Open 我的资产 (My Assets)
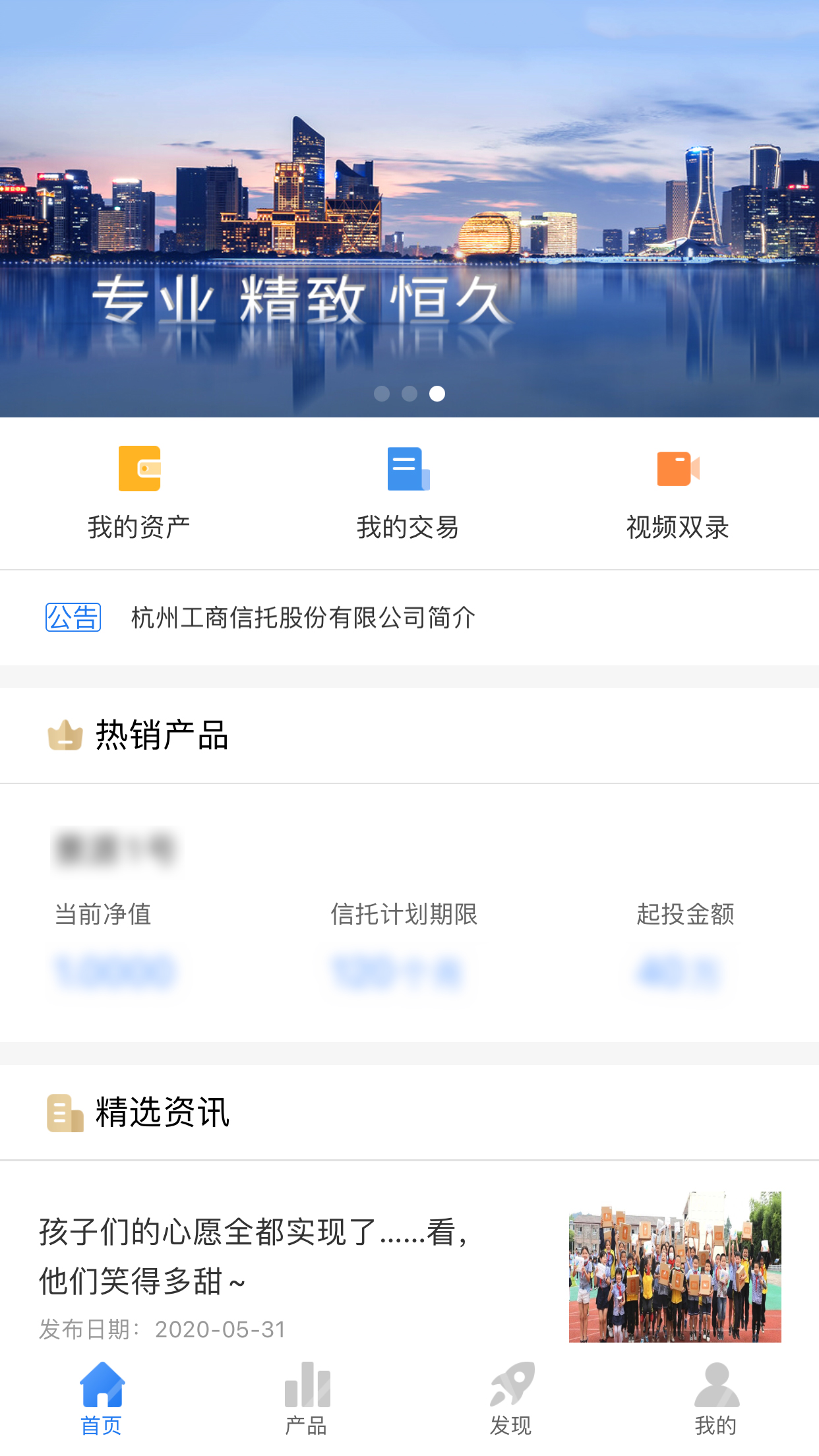This screenshot has width=819, height=1456. tap(139, 493)
